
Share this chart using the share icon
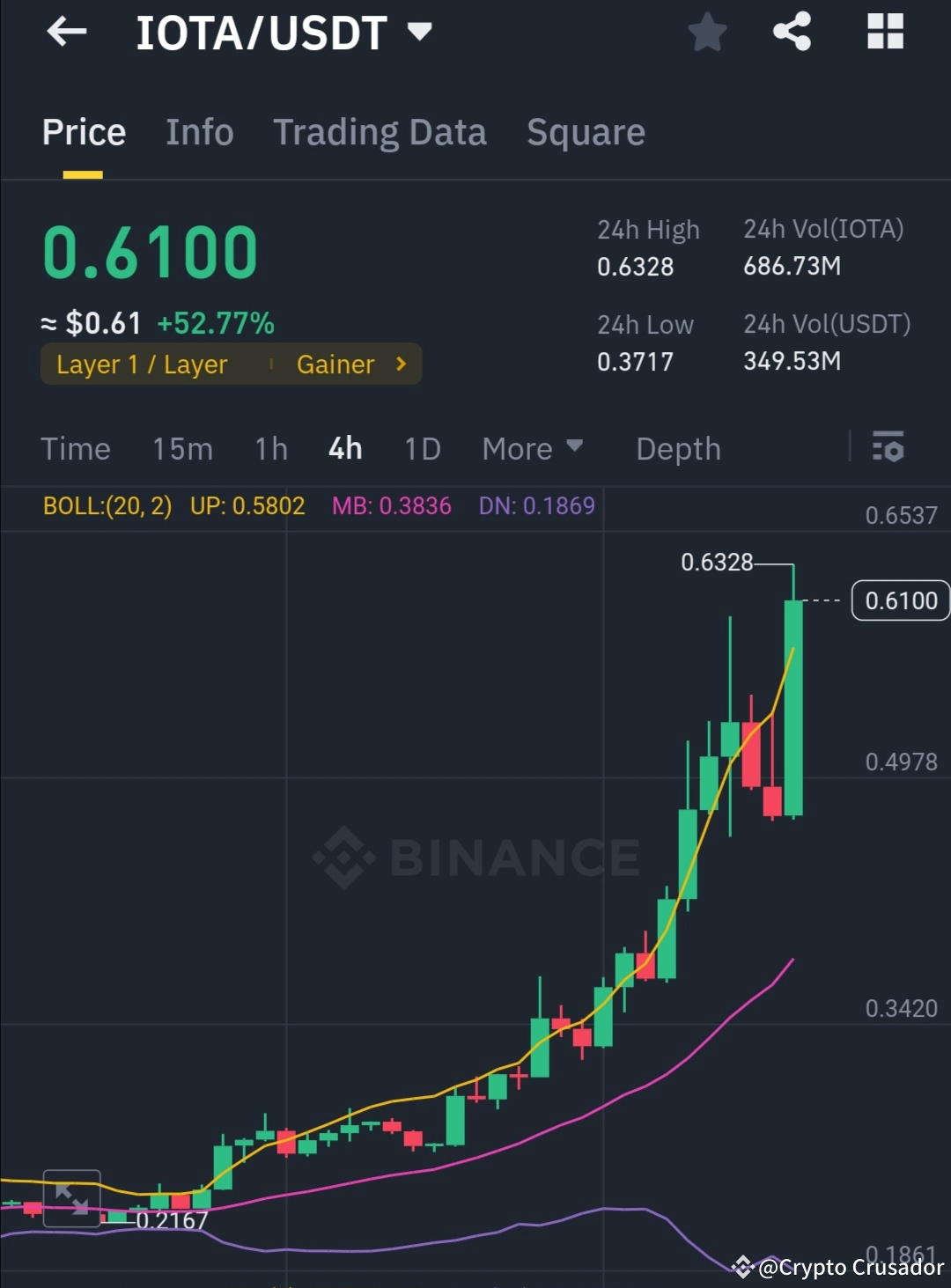click(792, 32)
